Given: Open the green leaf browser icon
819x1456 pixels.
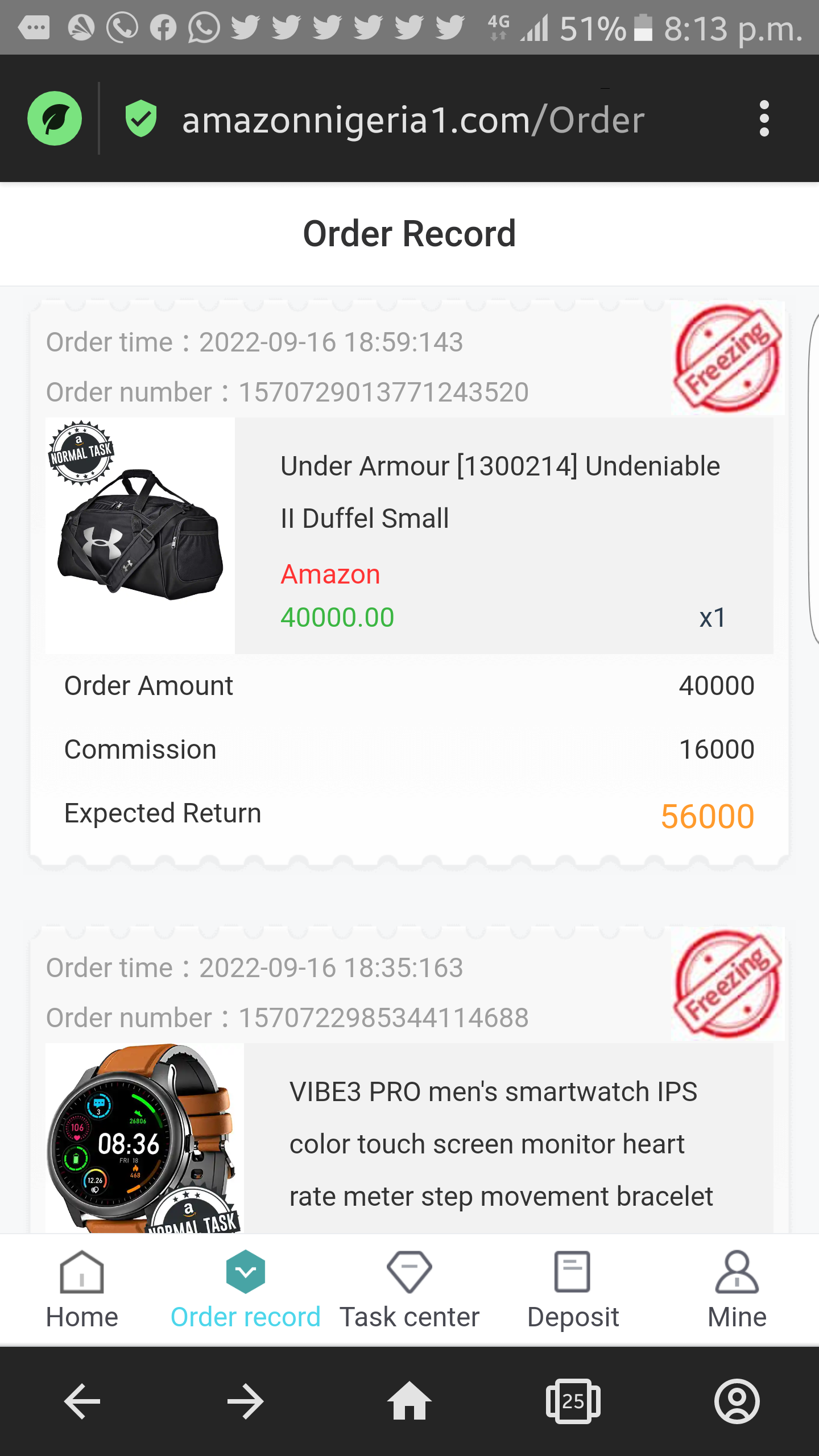Looking at the screenshot, I should pos(55,119).
